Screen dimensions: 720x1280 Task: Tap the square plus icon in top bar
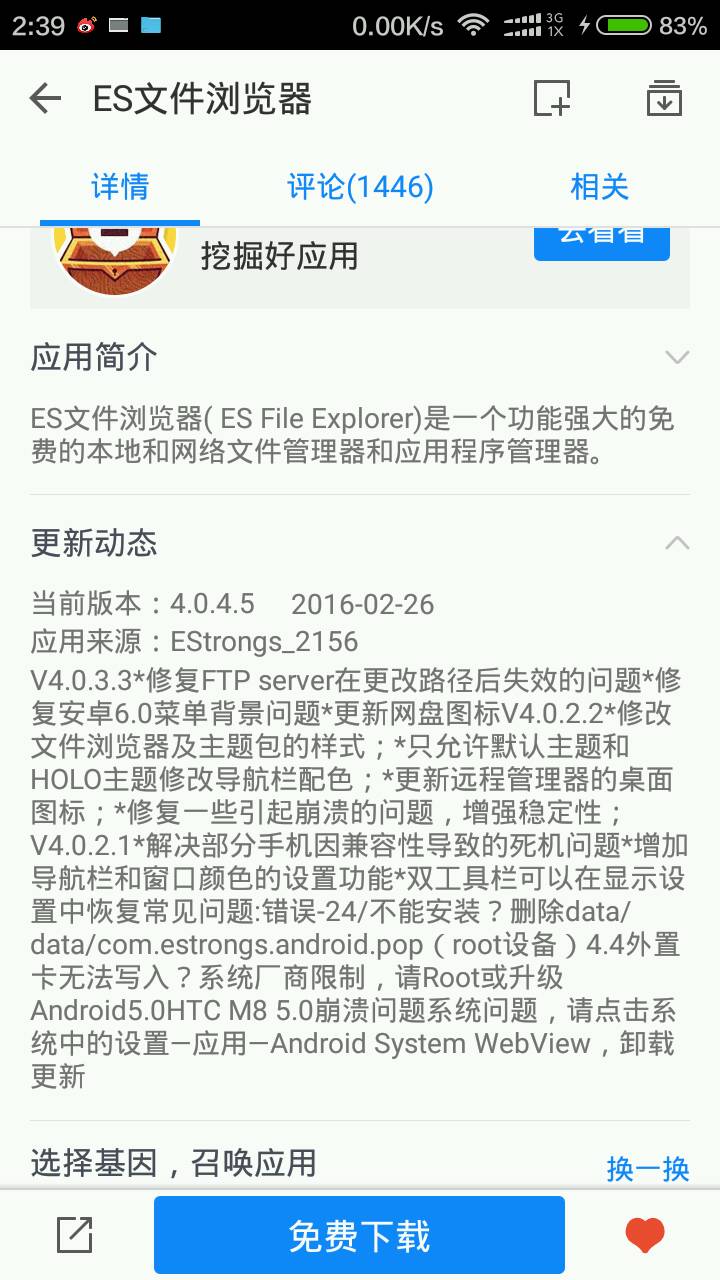(551, 98)
